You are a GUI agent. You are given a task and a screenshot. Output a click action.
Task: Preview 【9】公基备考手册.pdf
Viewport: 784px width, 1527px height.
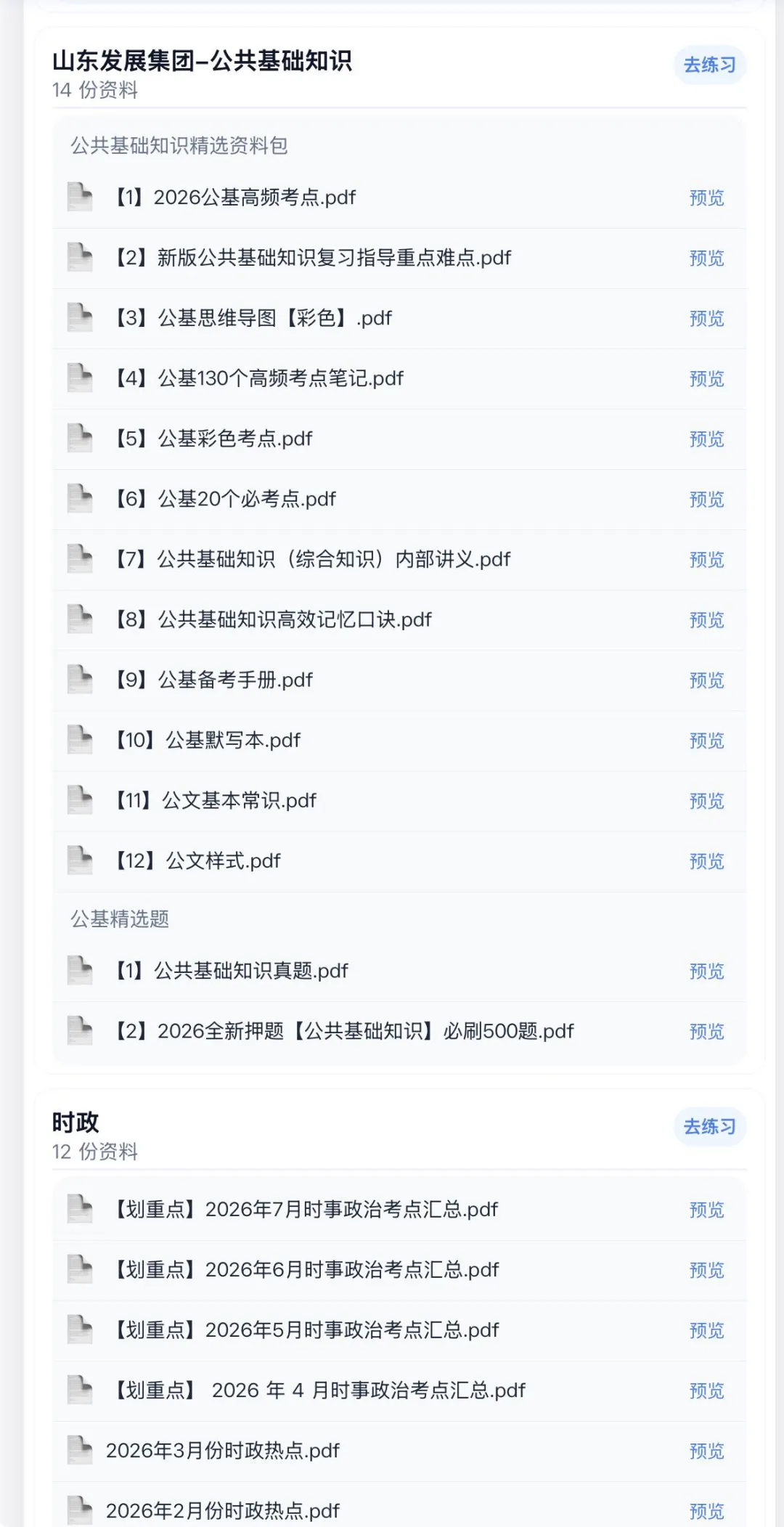click(706, 680)
